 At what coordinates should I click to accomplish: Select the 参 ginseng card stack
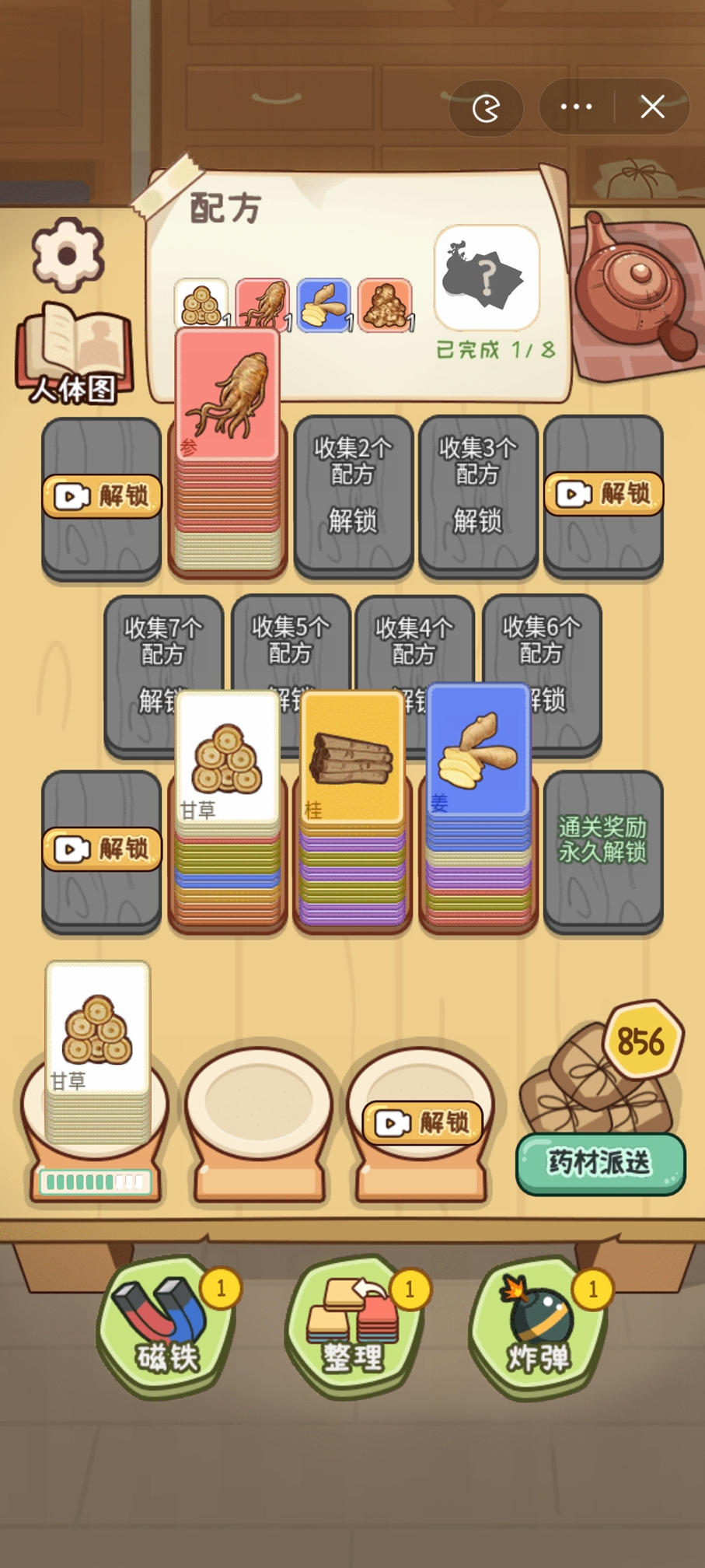pos(228,404)
